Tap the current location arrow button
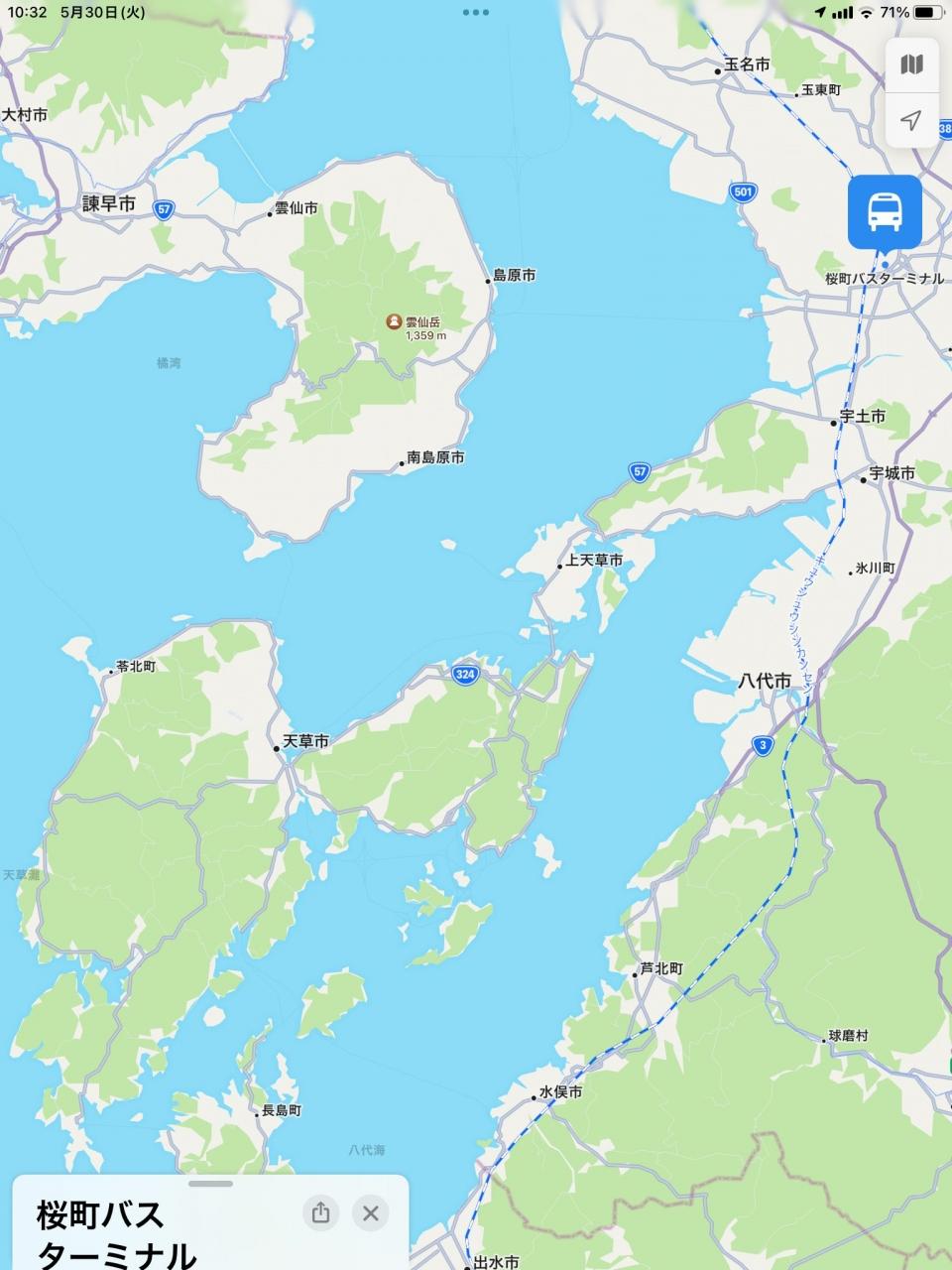The image size is (952, 1270). [x=911, y=120]
